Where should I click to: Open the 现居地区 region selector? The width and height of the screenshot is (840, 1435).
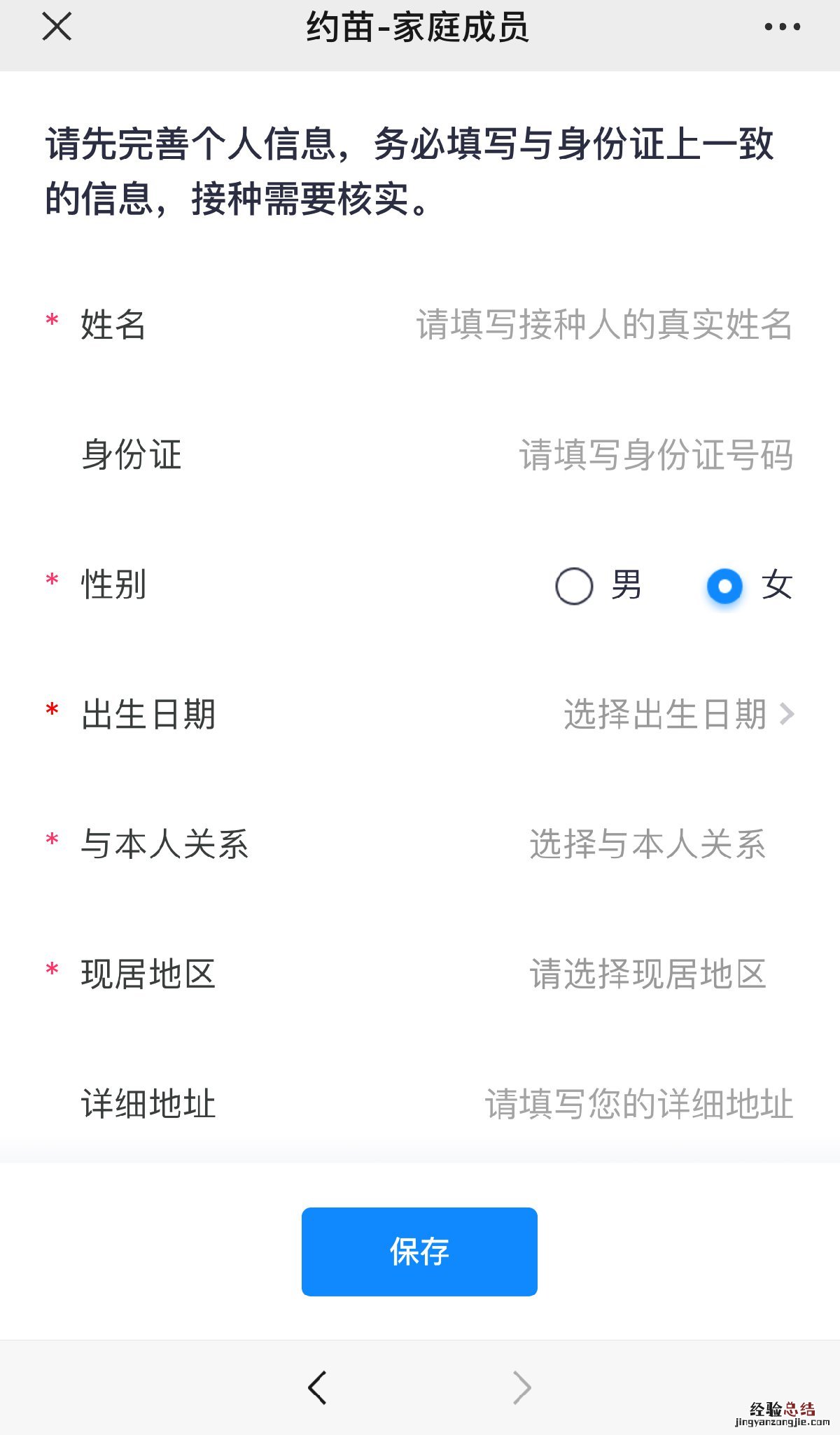point(647,974)
